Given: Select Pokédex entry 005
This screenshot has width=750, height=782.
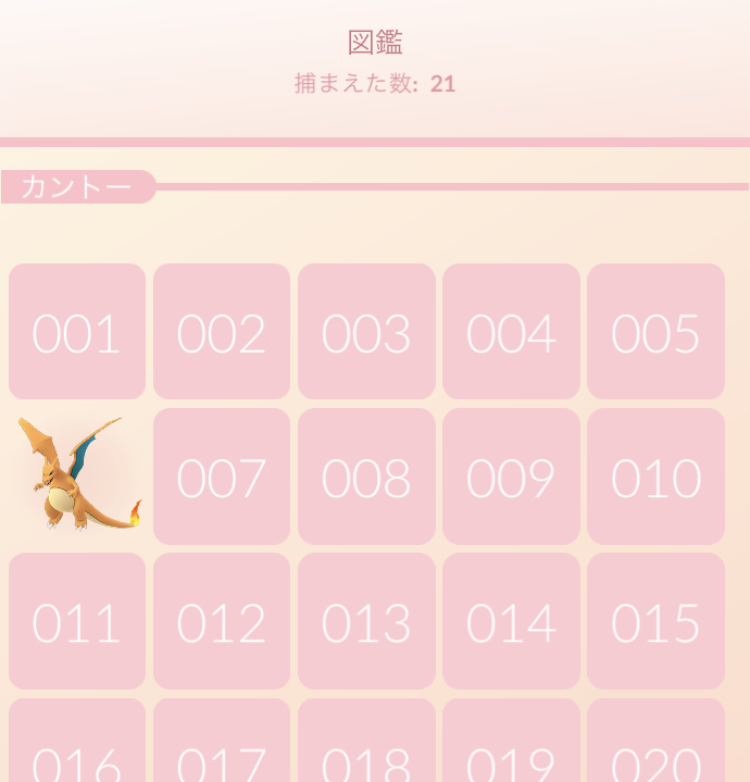Looking at the screenshot, I should (657, 333).
